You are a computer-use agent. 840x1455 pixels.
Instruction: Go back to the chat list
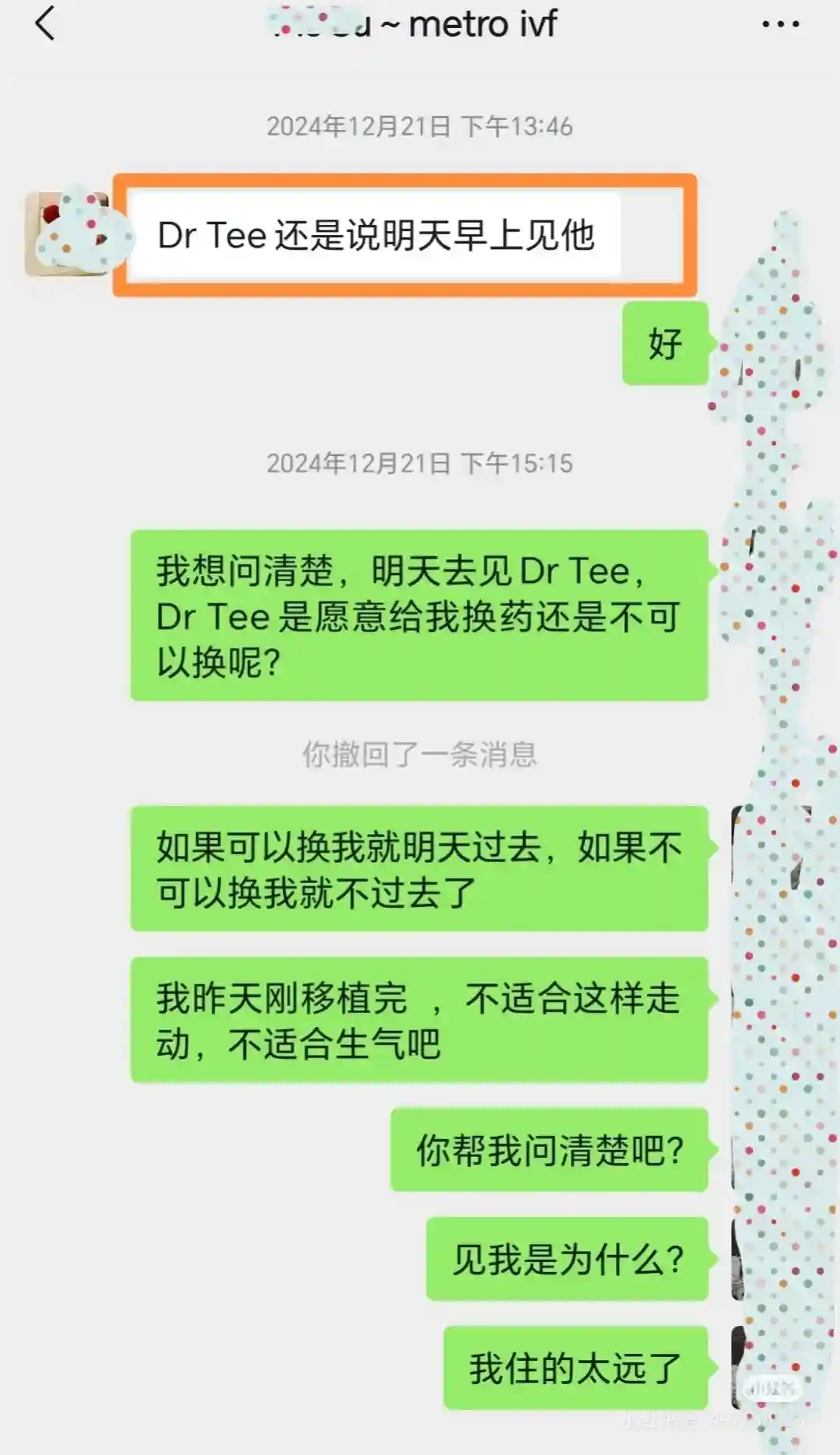(x=45, y=23)
